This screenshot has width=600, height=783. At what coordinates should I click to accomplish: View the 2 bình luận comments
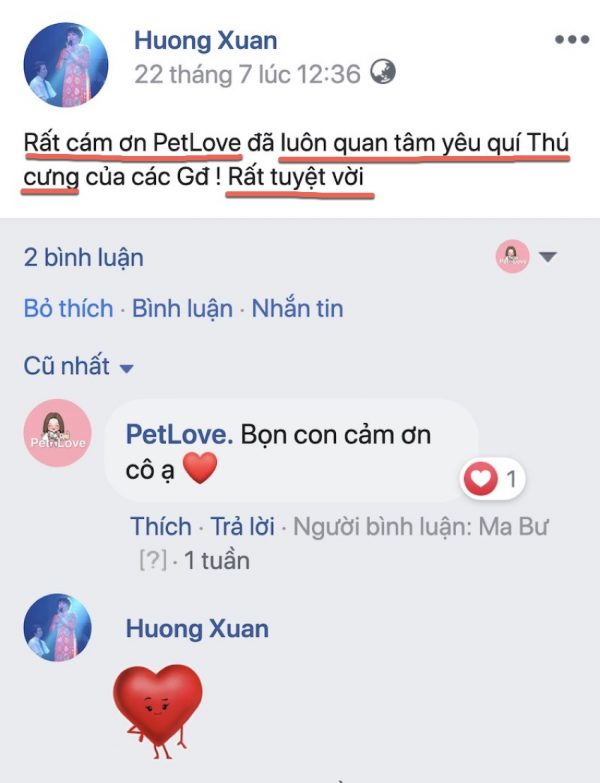tap(83, 257)
